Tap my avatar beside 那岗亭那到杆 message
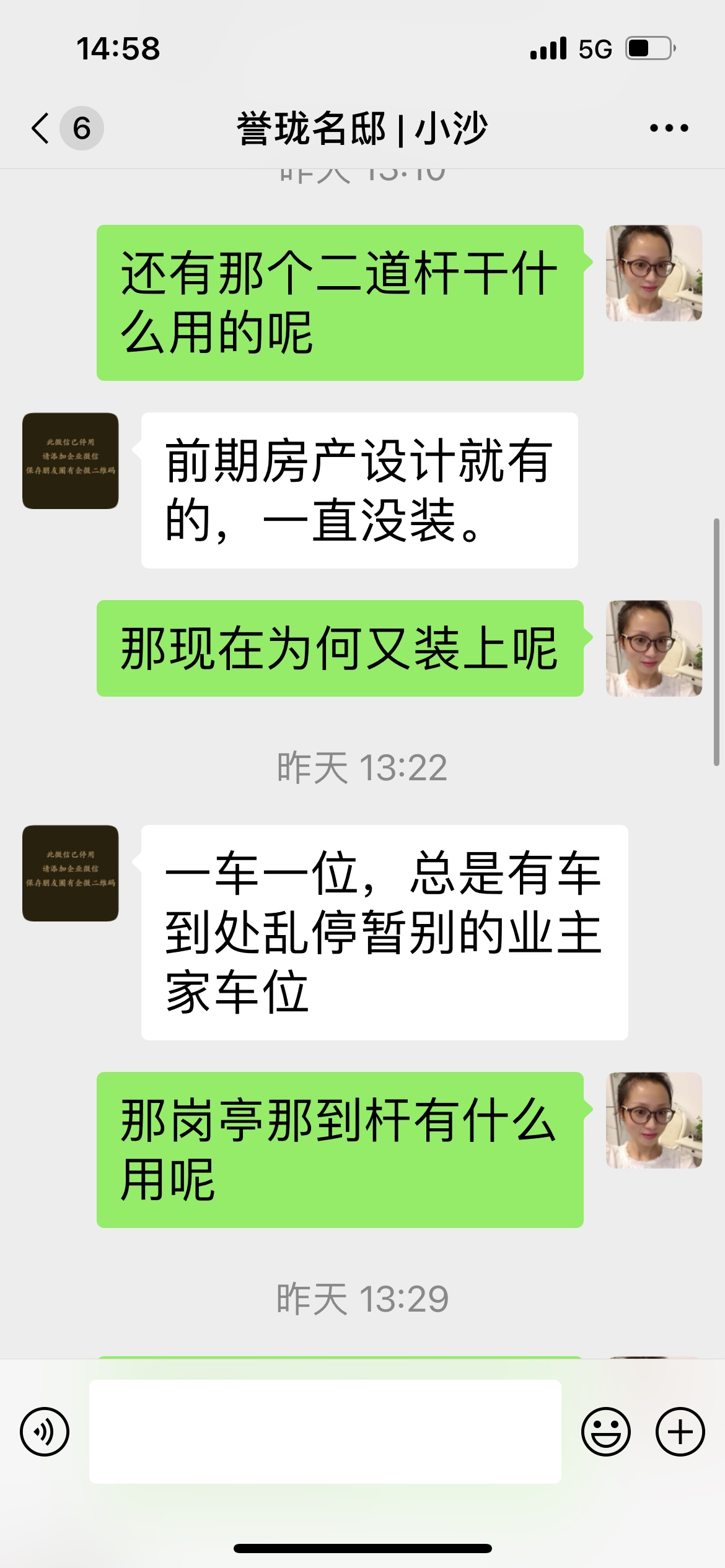 (654, 1120)
